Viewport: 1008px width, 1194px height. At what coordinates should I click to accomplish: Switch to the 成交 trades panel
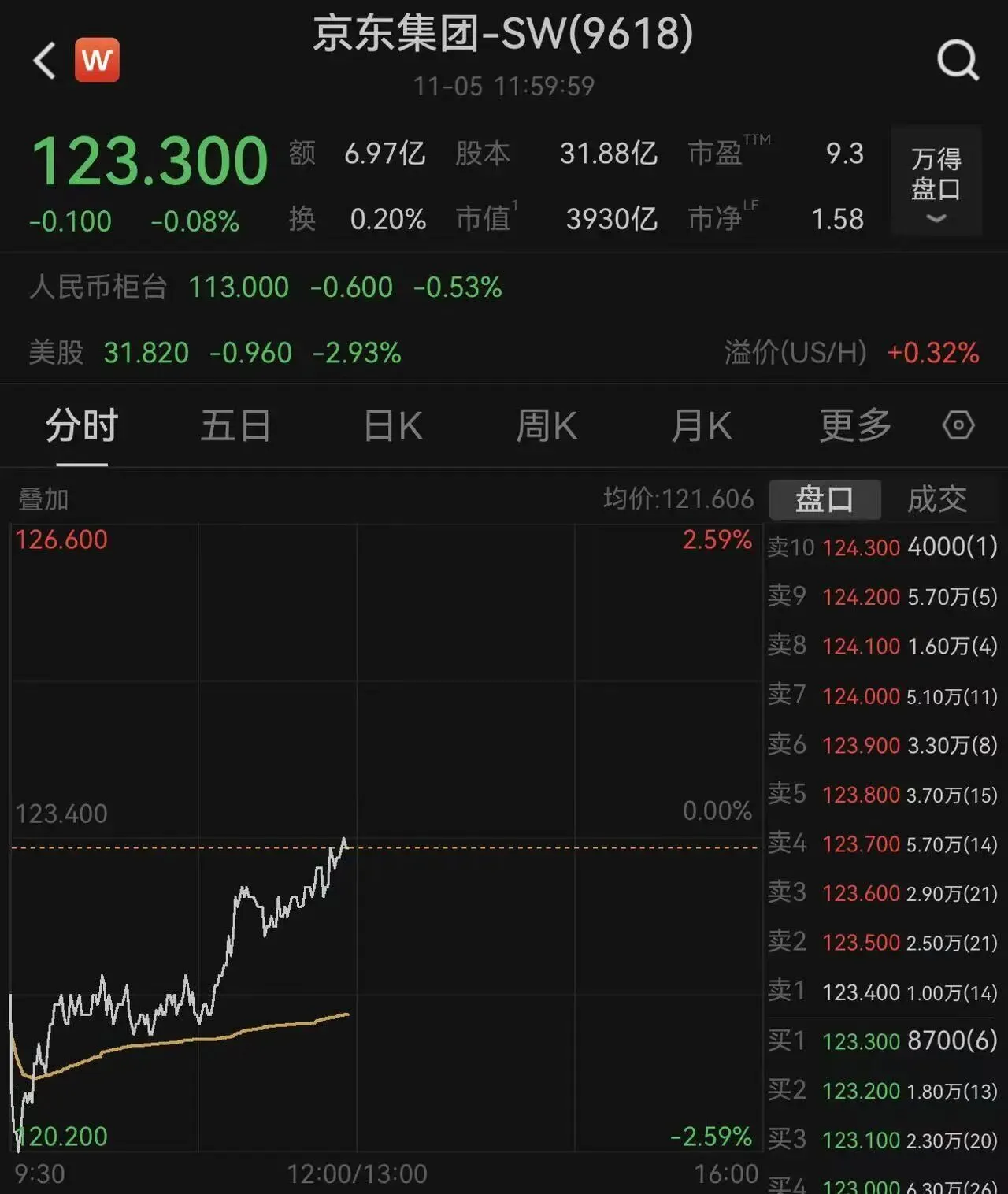[x=937, y=499]
